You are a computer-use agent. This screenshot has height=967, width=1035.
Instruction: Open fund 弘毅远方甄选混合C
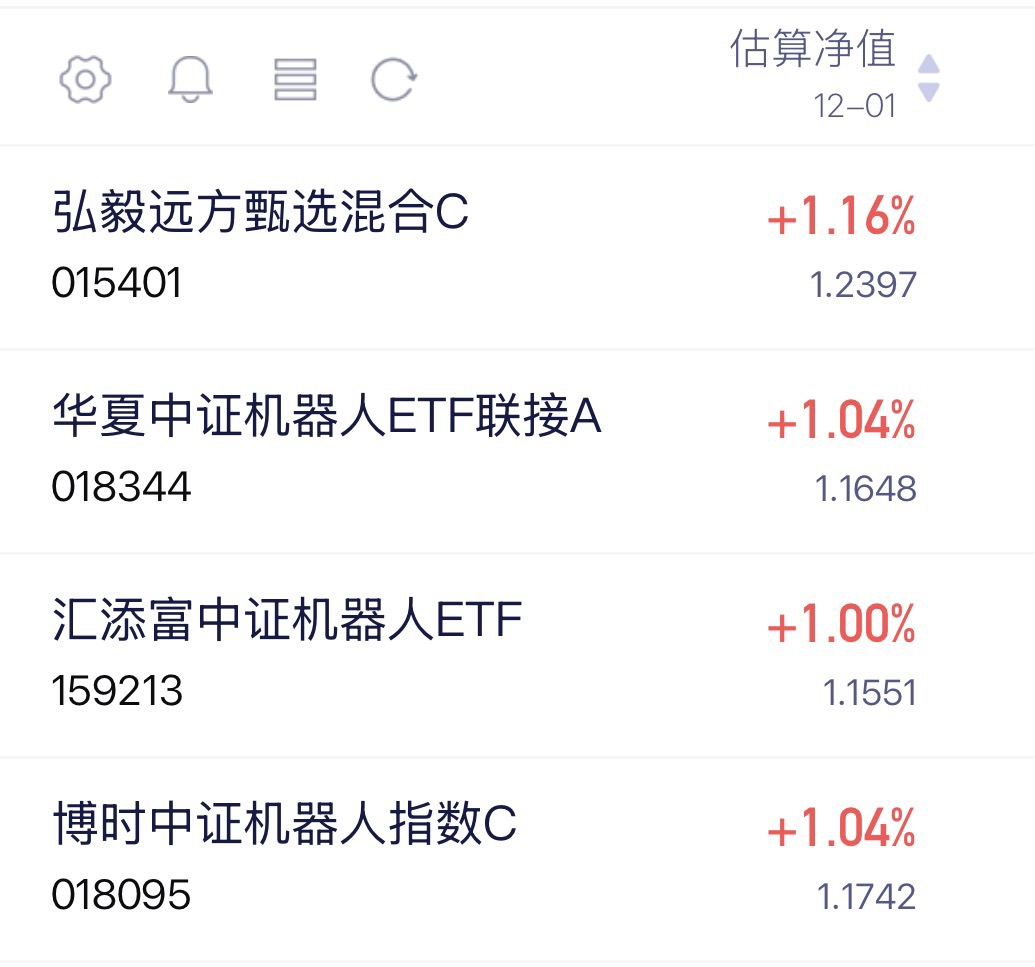point(518,248)
